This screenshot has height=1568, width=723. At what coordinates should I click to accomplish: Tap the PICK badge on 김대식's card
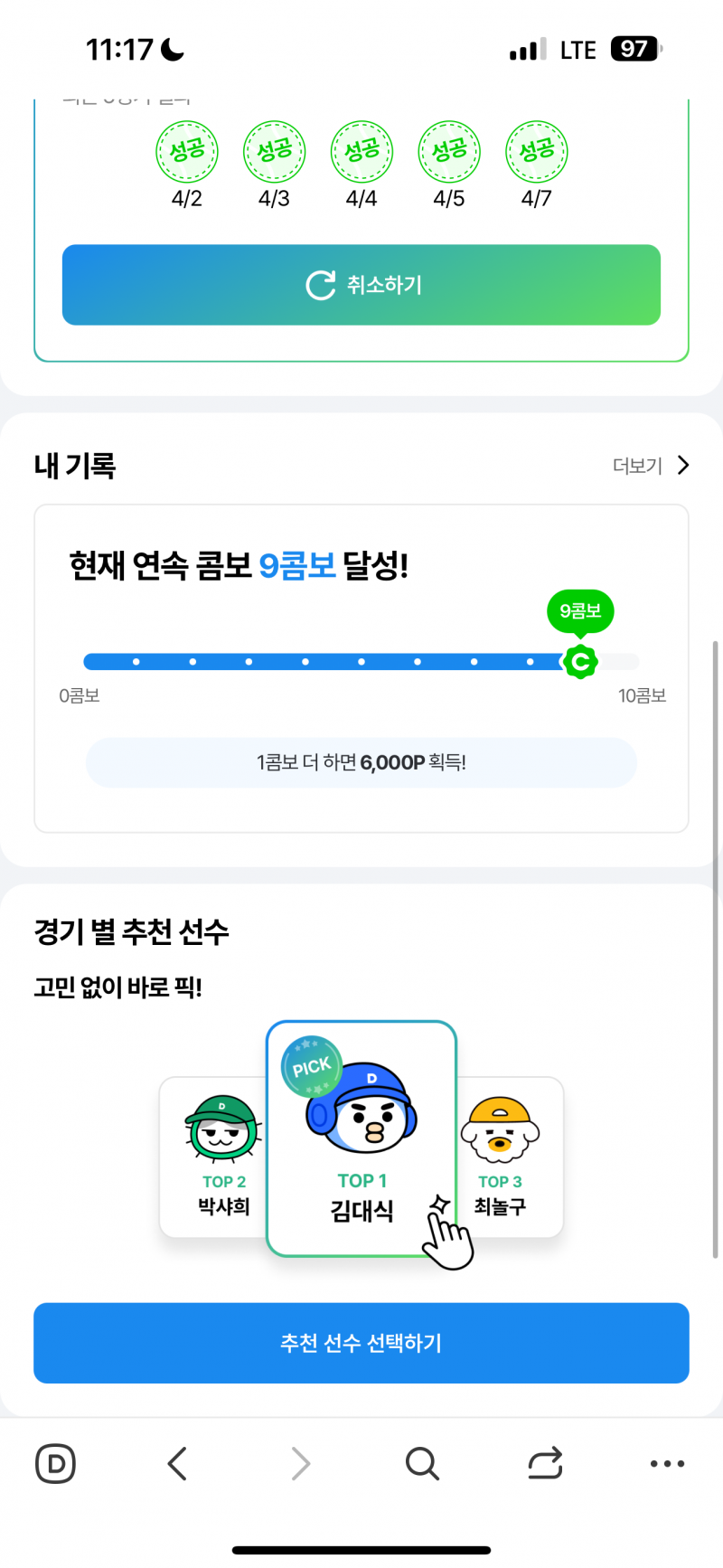pyautogui.click(x=310, y=1066)
